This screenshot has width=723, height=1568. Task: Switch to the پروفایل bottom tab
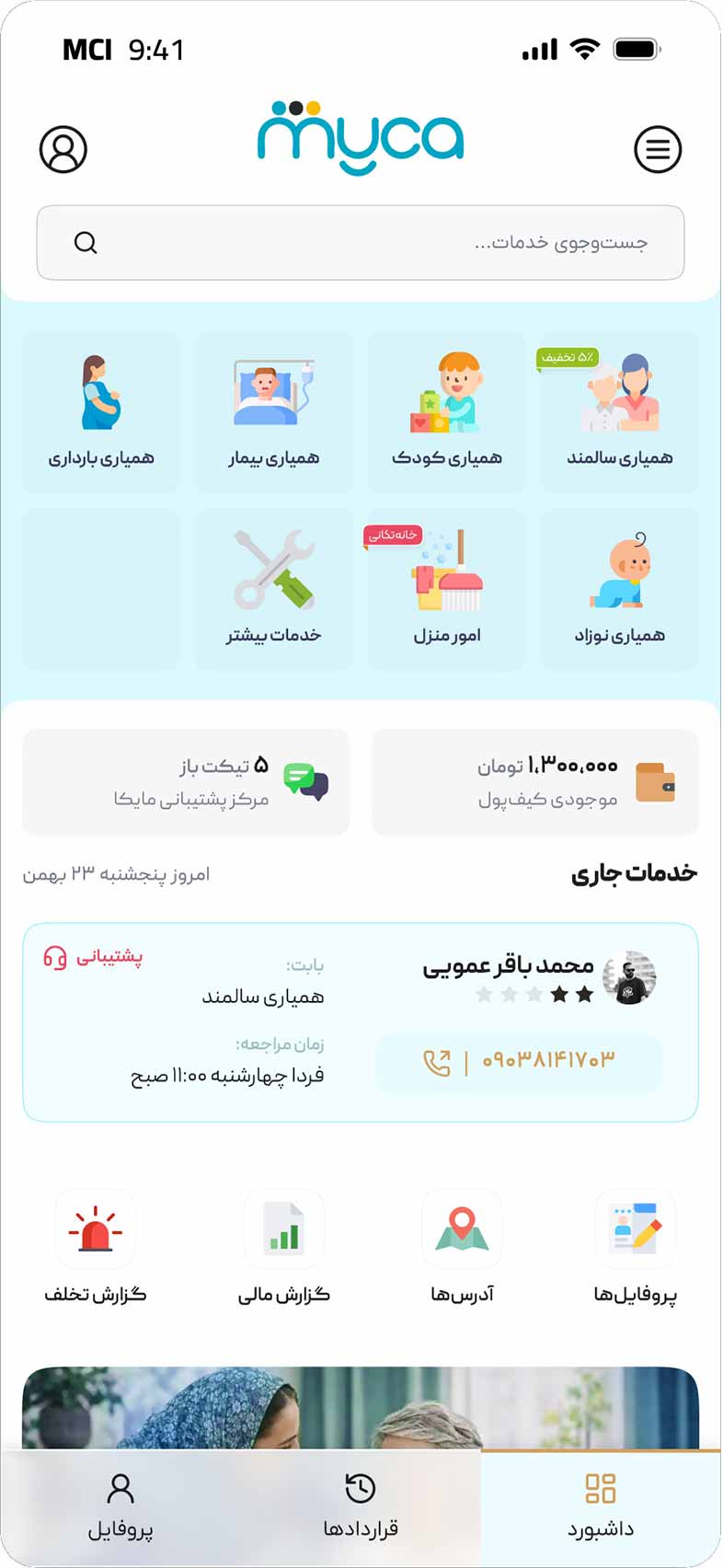click(x=120, y=1508)
